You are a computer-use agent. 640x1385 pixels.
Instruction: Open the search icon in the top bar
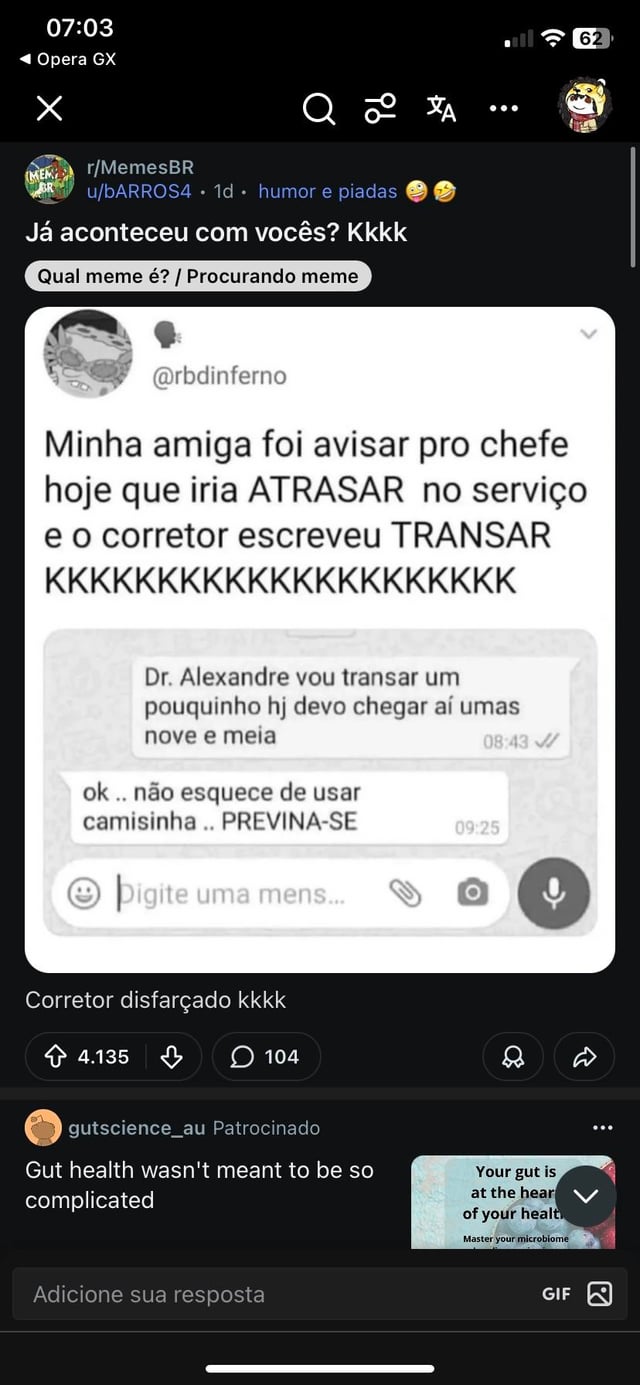tap(319, 108)
